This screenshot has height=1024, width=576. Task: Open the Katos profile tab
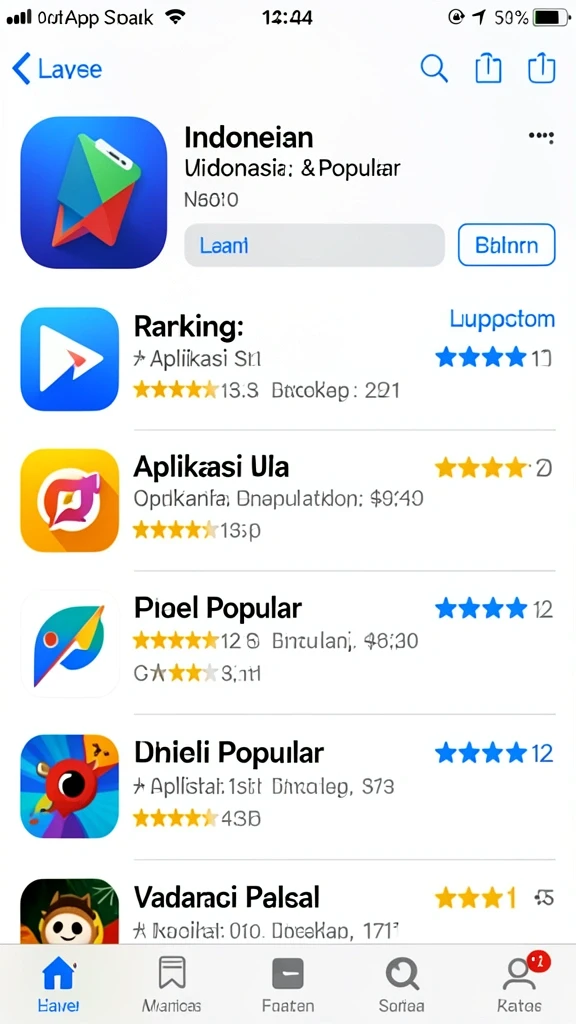click(519, 984)
